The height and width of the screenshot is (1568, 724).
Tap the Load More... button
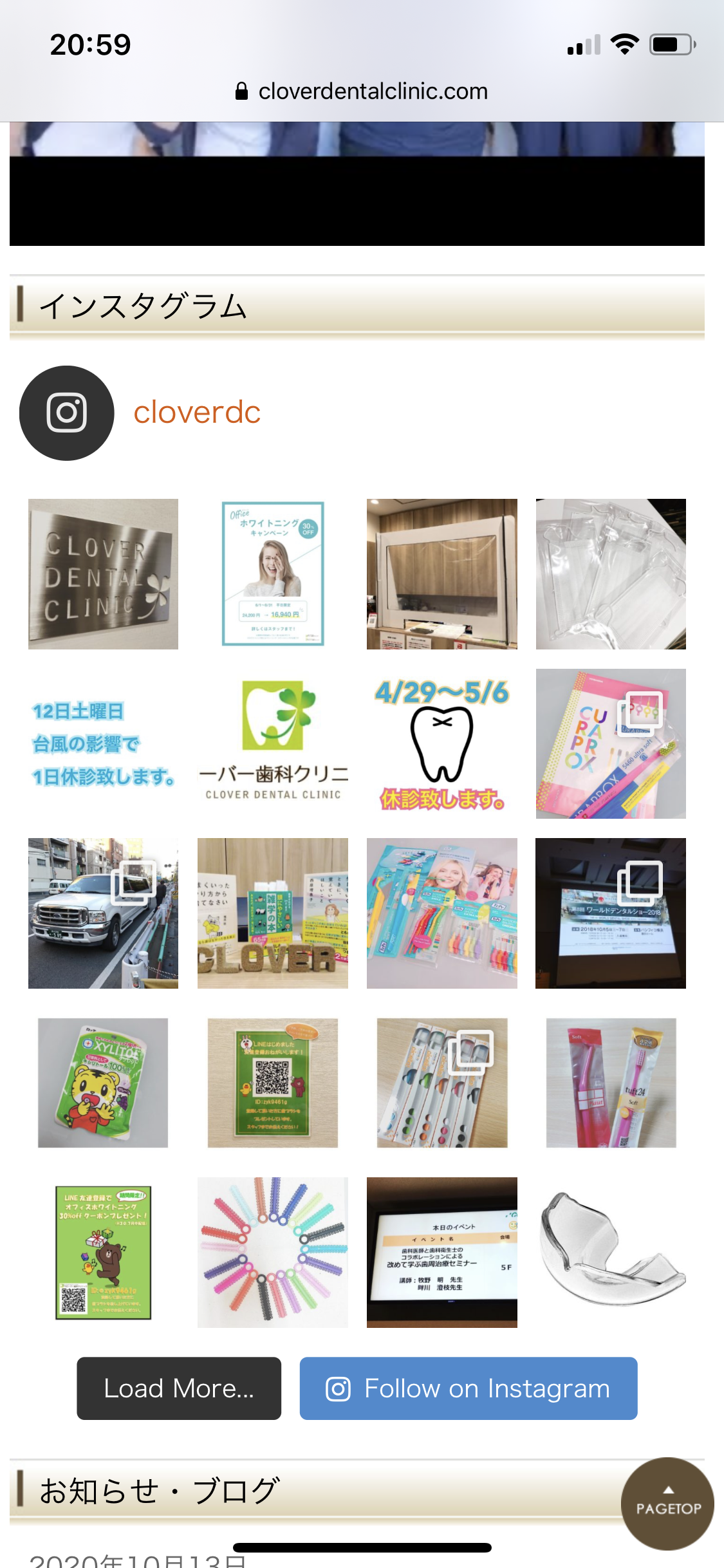179,1388
